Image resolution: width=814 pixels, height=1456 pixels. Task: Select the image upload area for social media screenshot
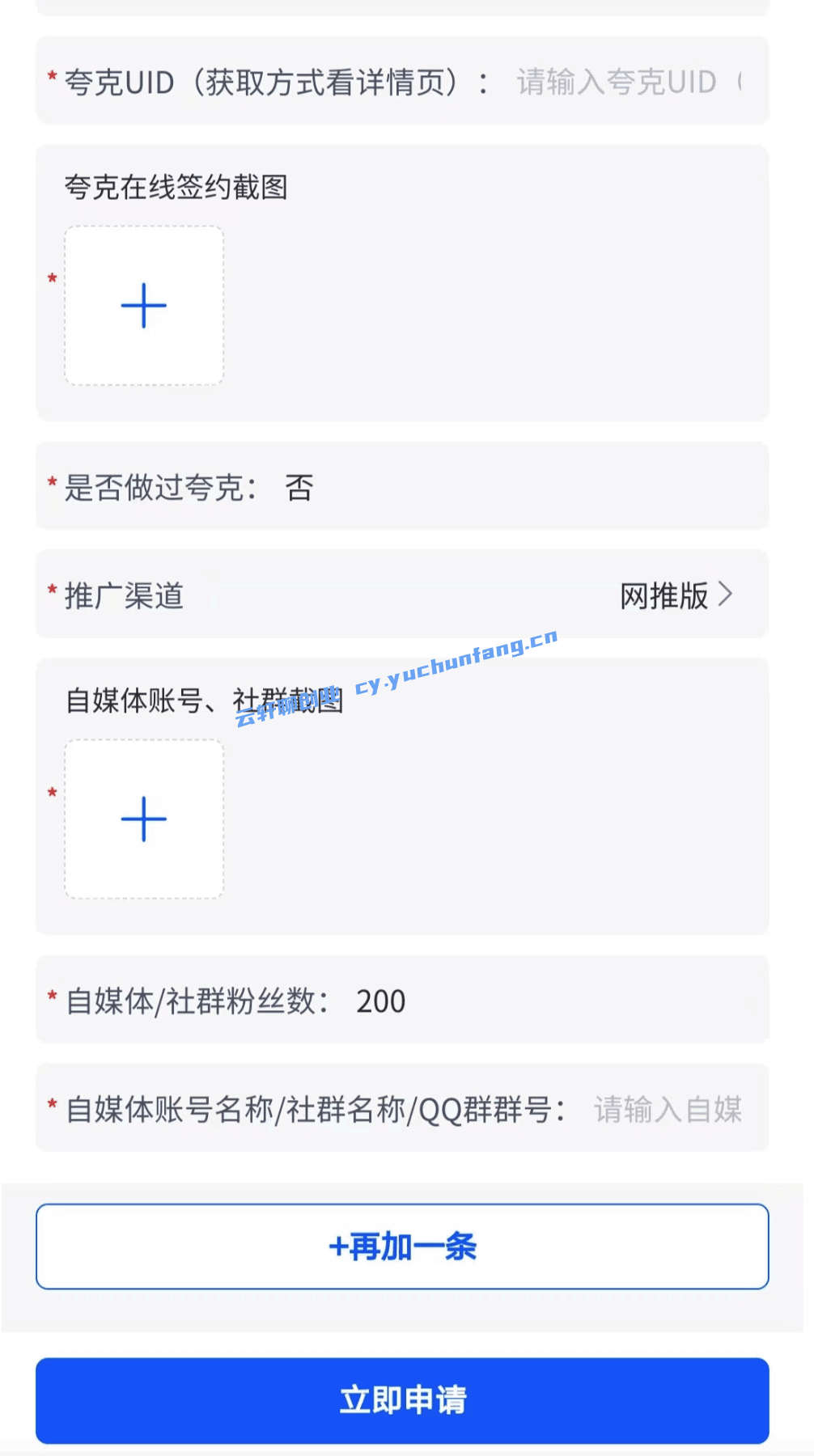(x=142, y=819)
